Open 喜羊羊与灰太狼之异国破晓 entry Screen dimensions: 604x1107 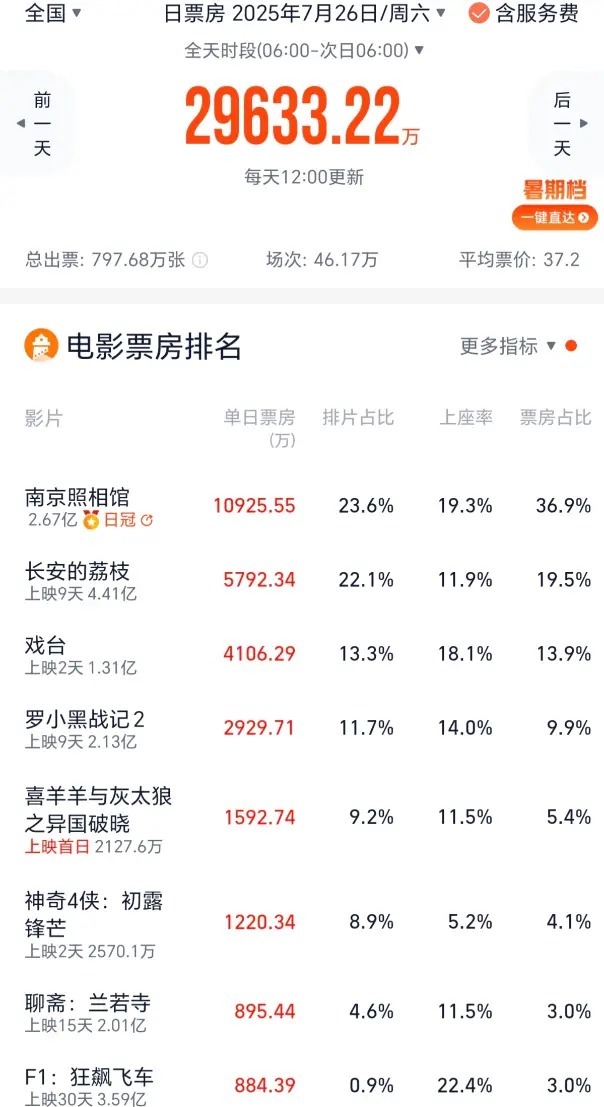[x=302, y=819]
